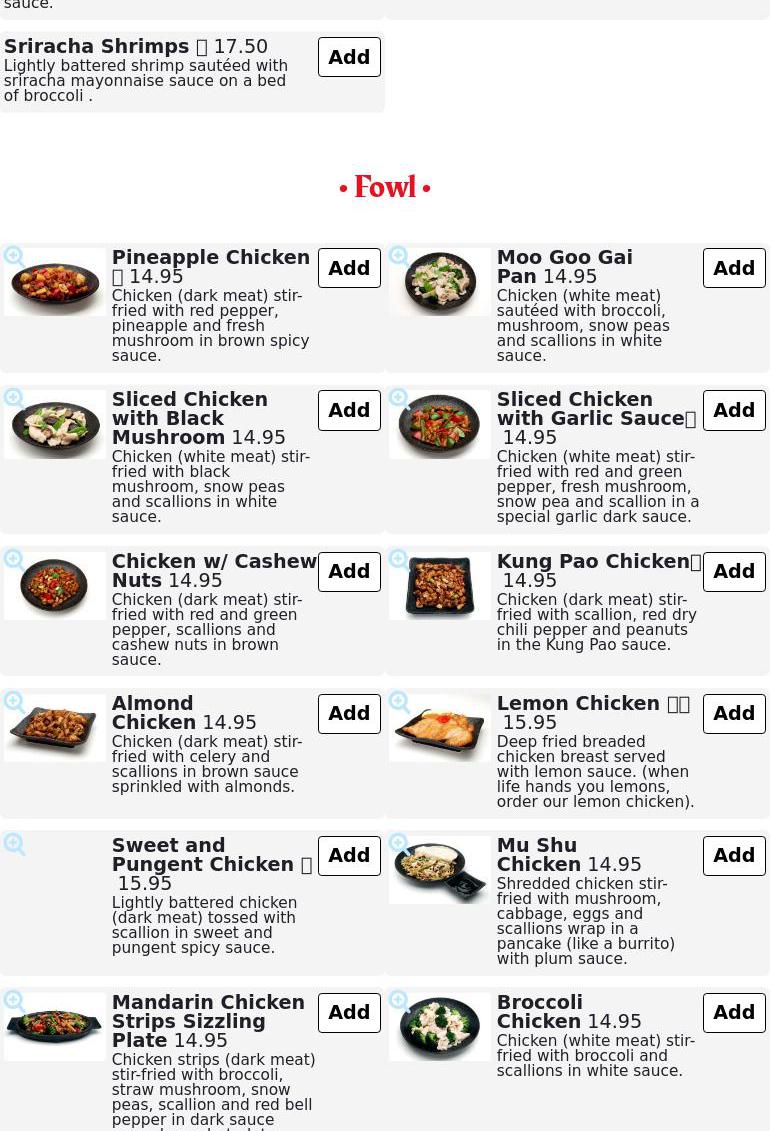View the Broccoli Chicken photo larger
This screenshot has height=1131, width=770.
(x=399, y=1001)
